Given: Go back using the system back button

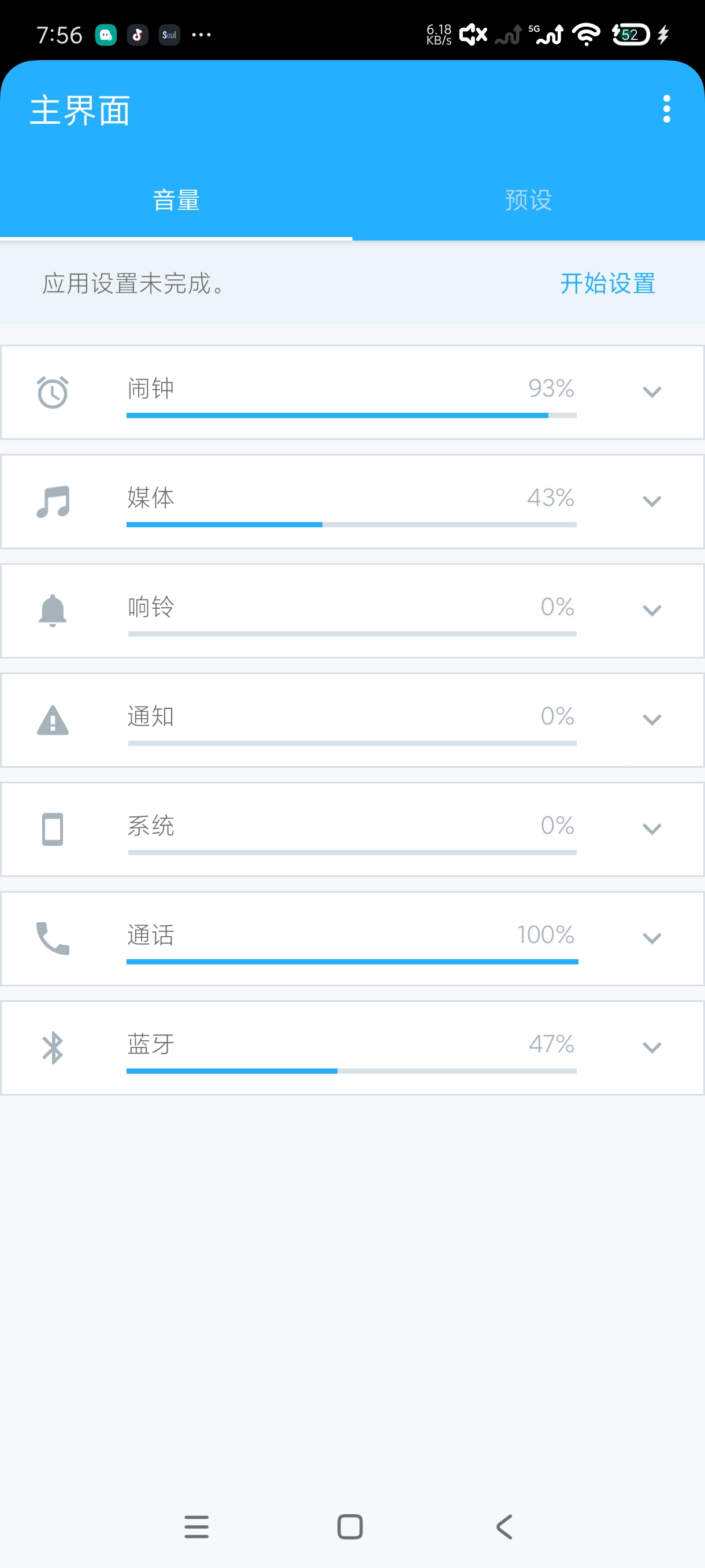Looking at the screenshot, I should click(504, 1526).
